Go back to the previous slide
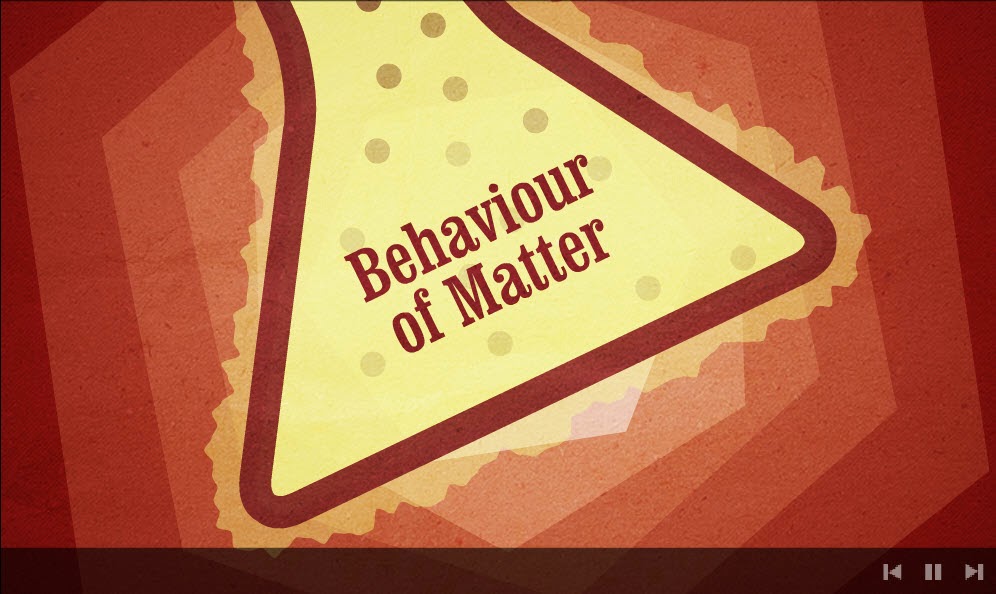 point(892,572)
